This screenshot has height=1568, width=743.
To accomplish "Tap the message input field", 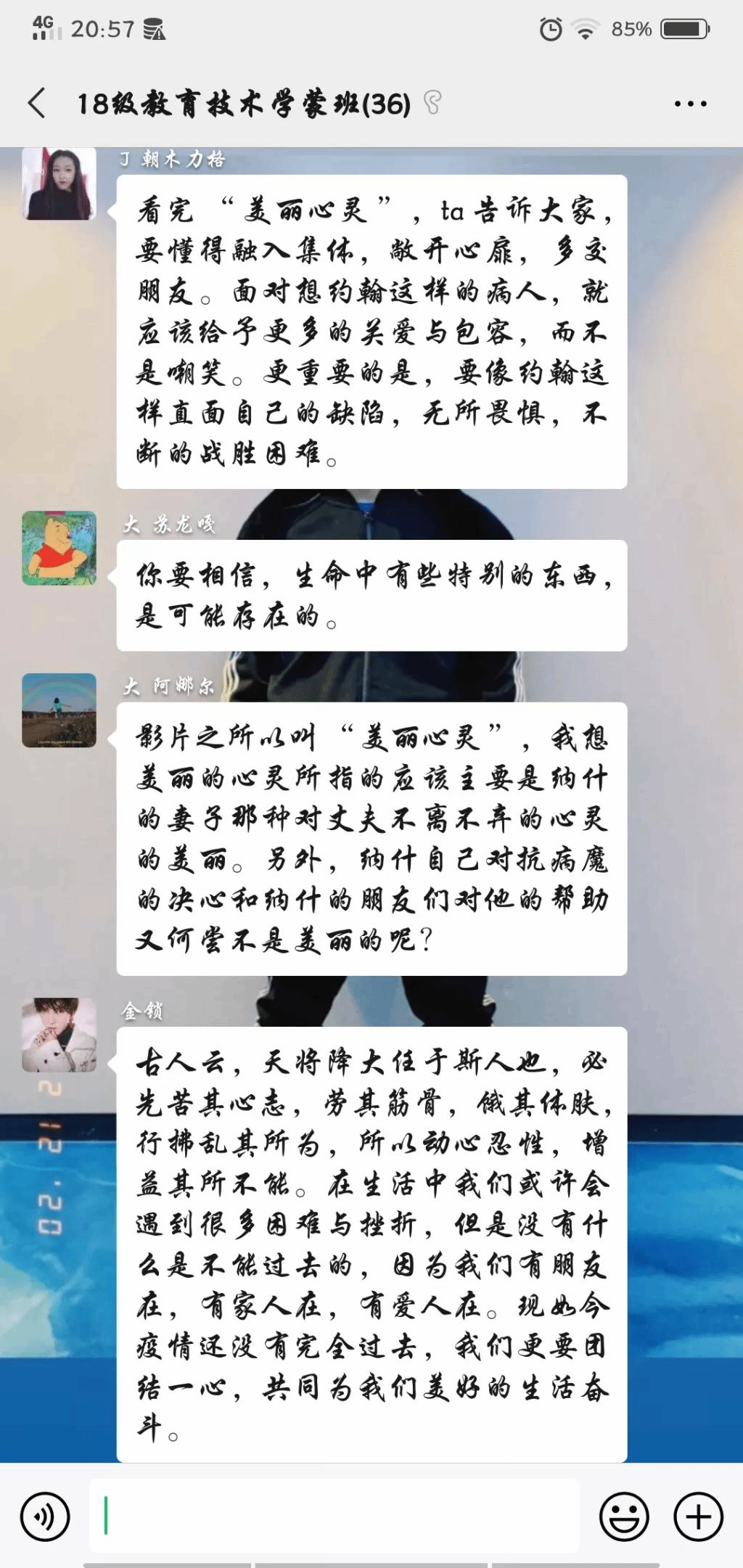I will pos(334,1516).
